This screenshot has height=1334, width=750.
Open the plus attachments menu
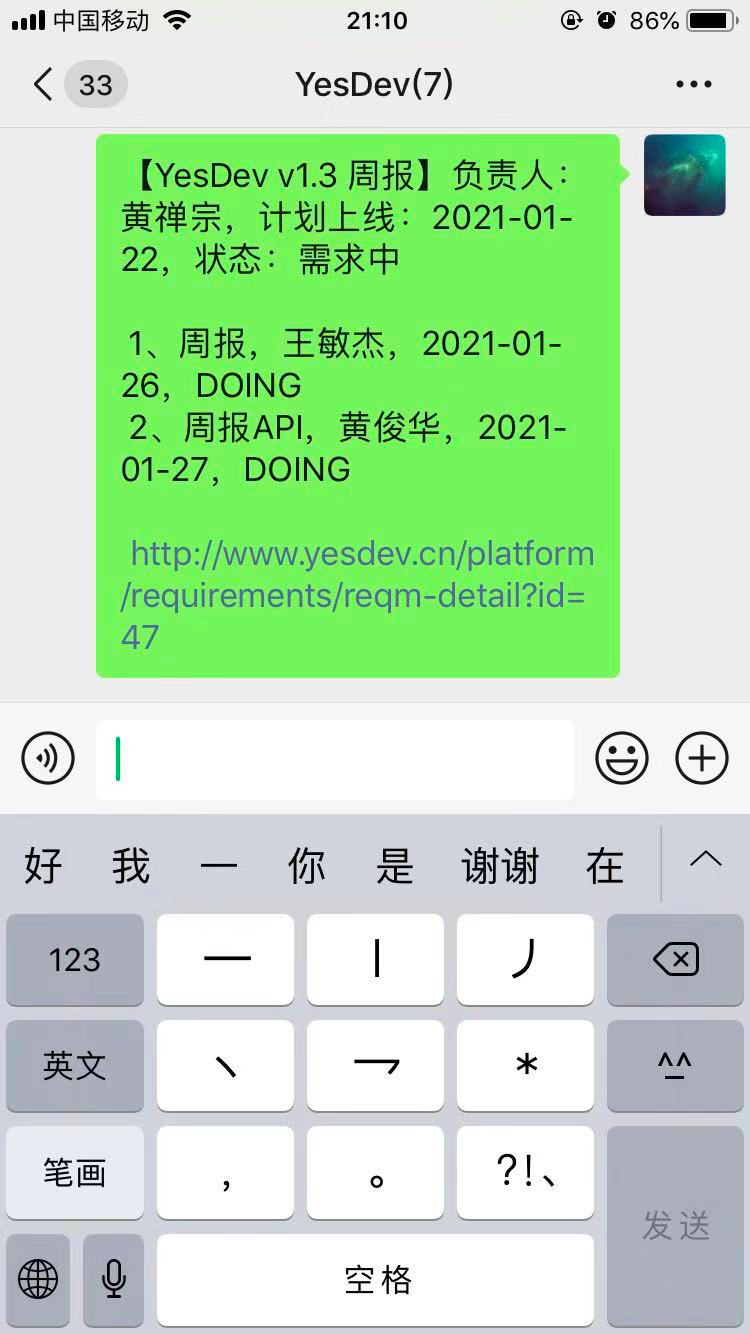(702, 758)
